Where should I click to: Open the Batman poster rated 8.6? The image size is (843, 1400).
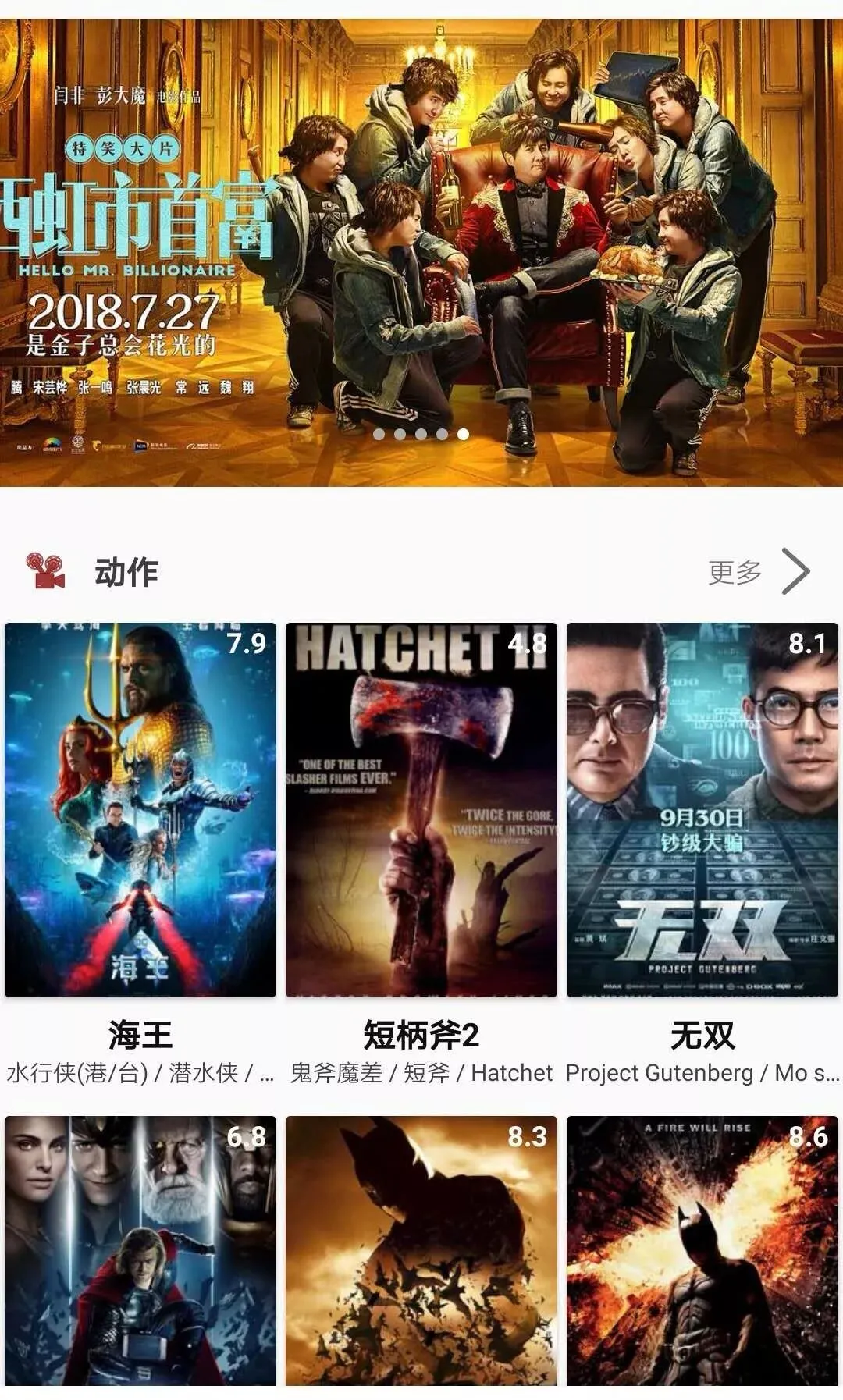pos(702,1251)
